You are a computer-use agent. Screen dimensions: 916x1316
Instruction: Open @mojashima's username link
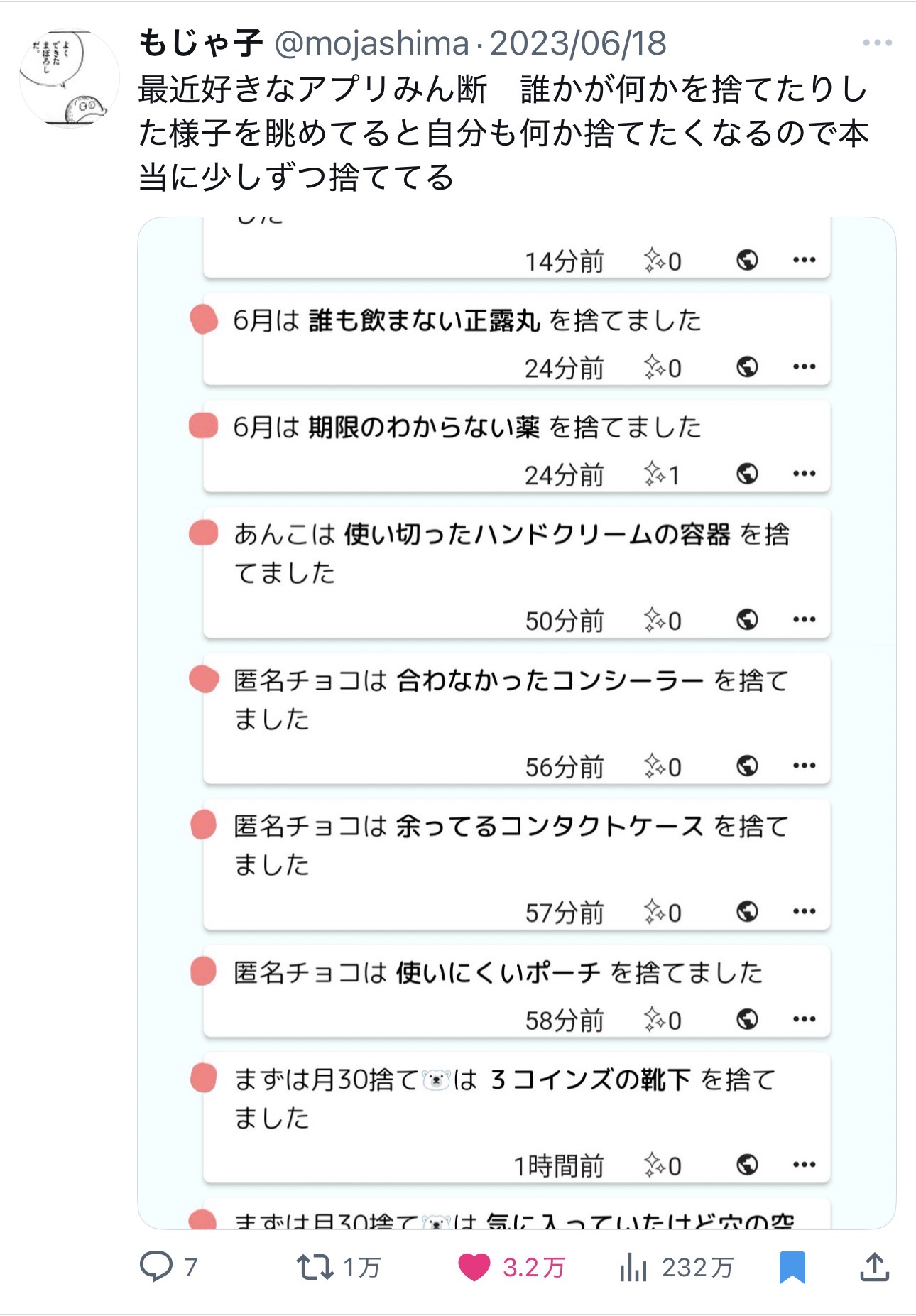(371, 43)
